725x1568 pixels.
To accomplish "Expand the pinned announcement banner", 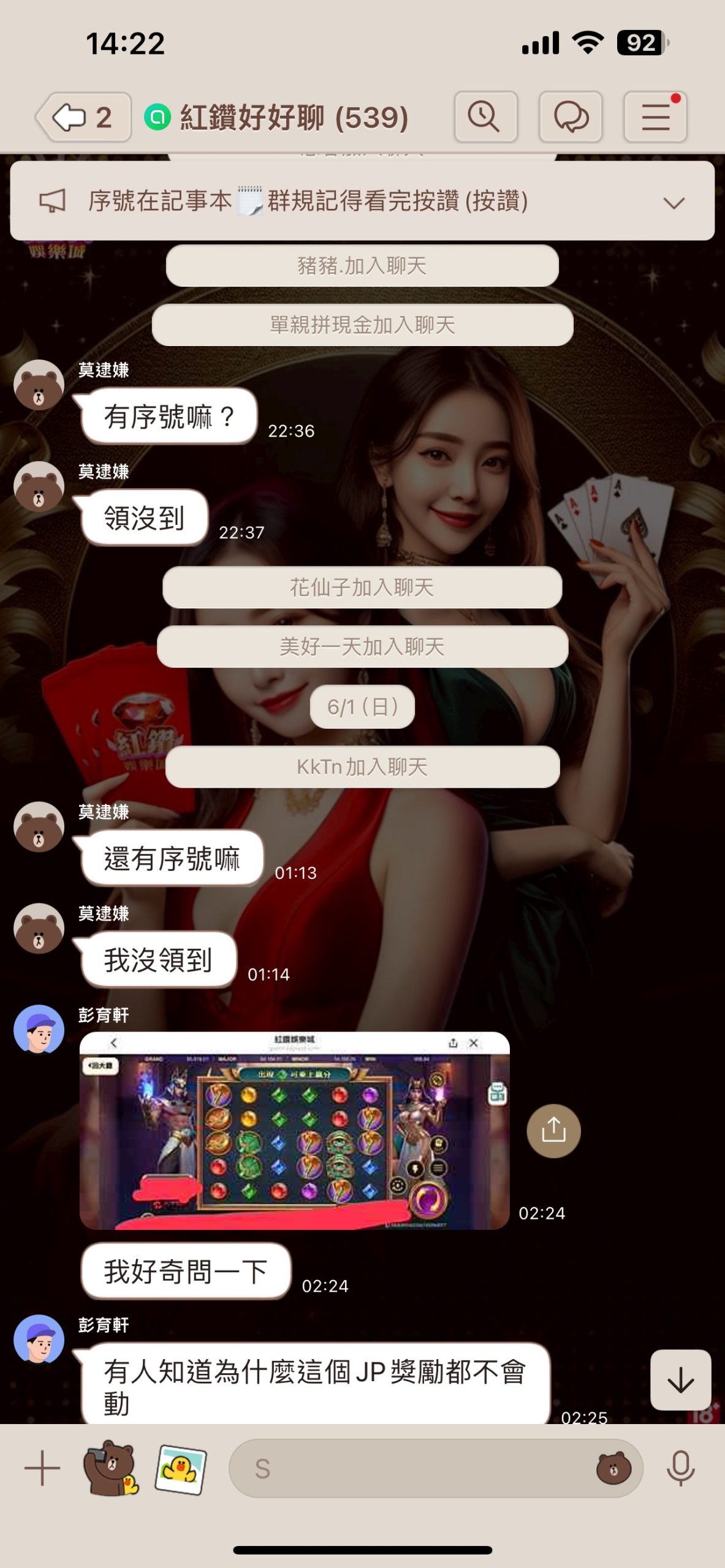I will click(x=674, y=202).
